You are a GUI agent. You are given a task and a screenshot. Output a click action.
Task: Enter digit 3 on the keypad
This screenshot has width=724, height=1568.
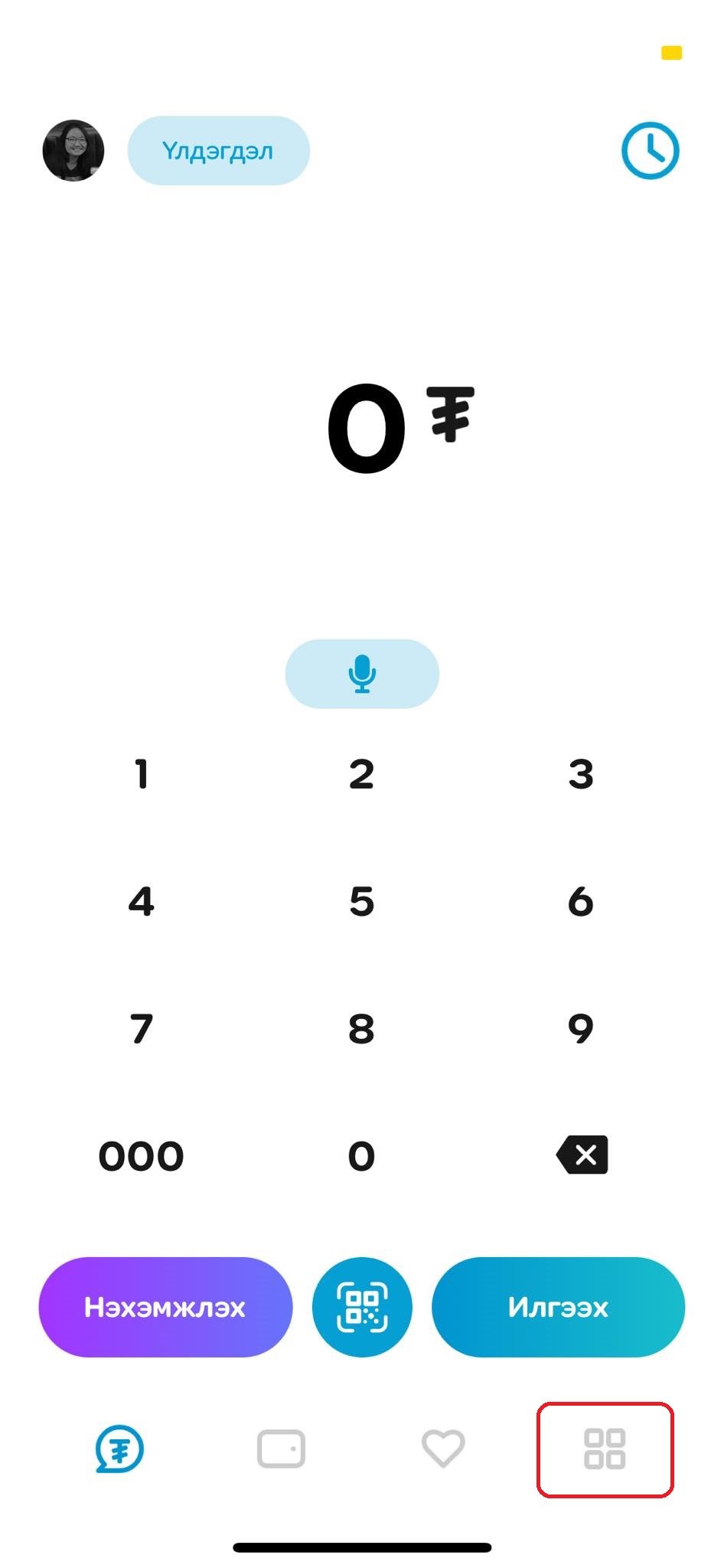(581, 774)
